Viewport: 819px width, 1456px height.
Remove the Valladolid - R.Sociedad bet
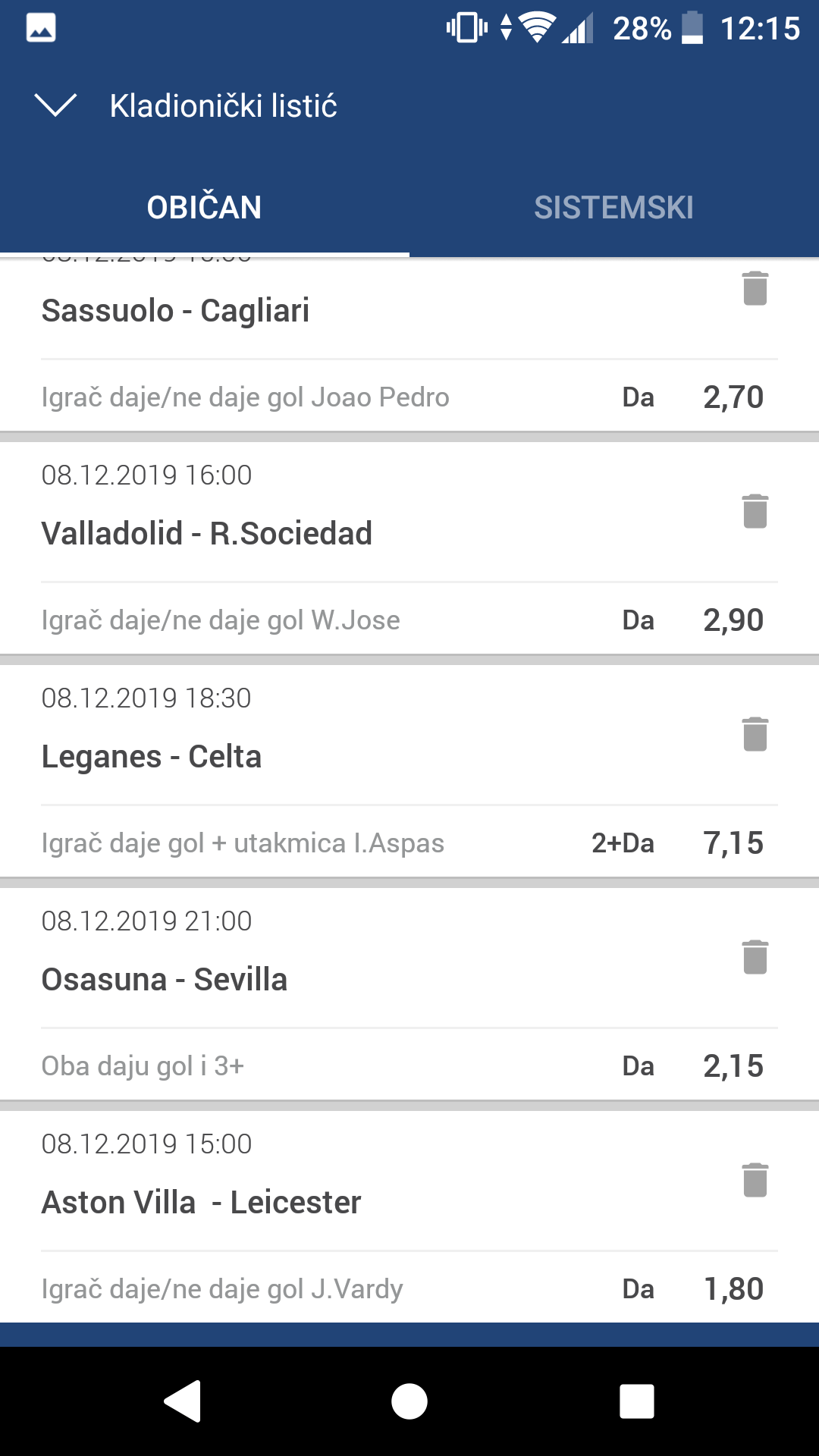pyautogui.click(x=755, y=511)
